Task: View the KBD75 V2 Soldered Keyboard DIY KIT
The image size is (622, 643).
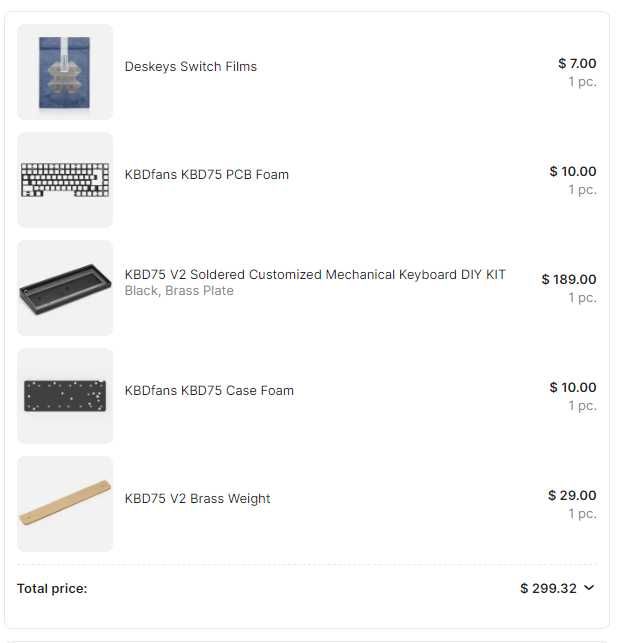Action: 315,275
